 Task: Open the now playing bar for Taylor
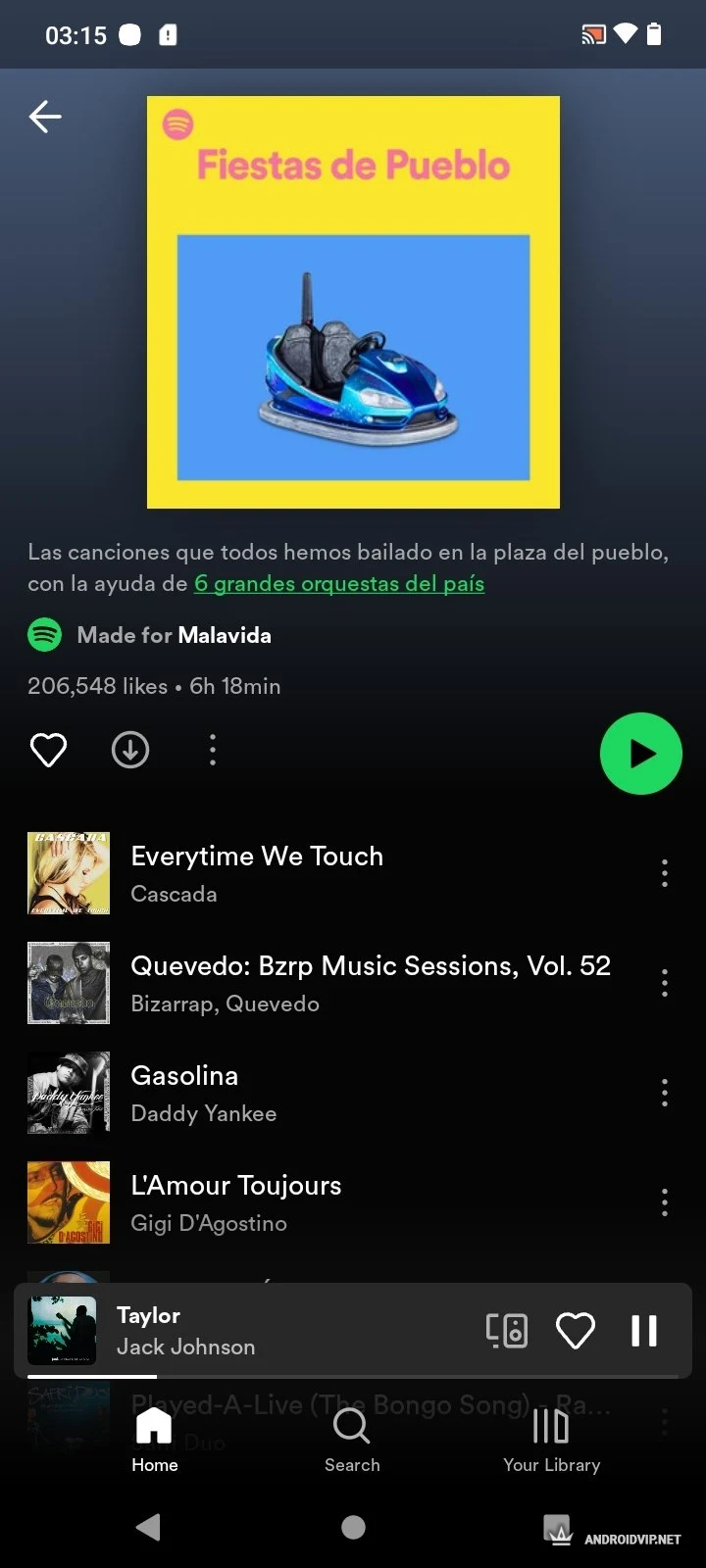(245, 1330)
